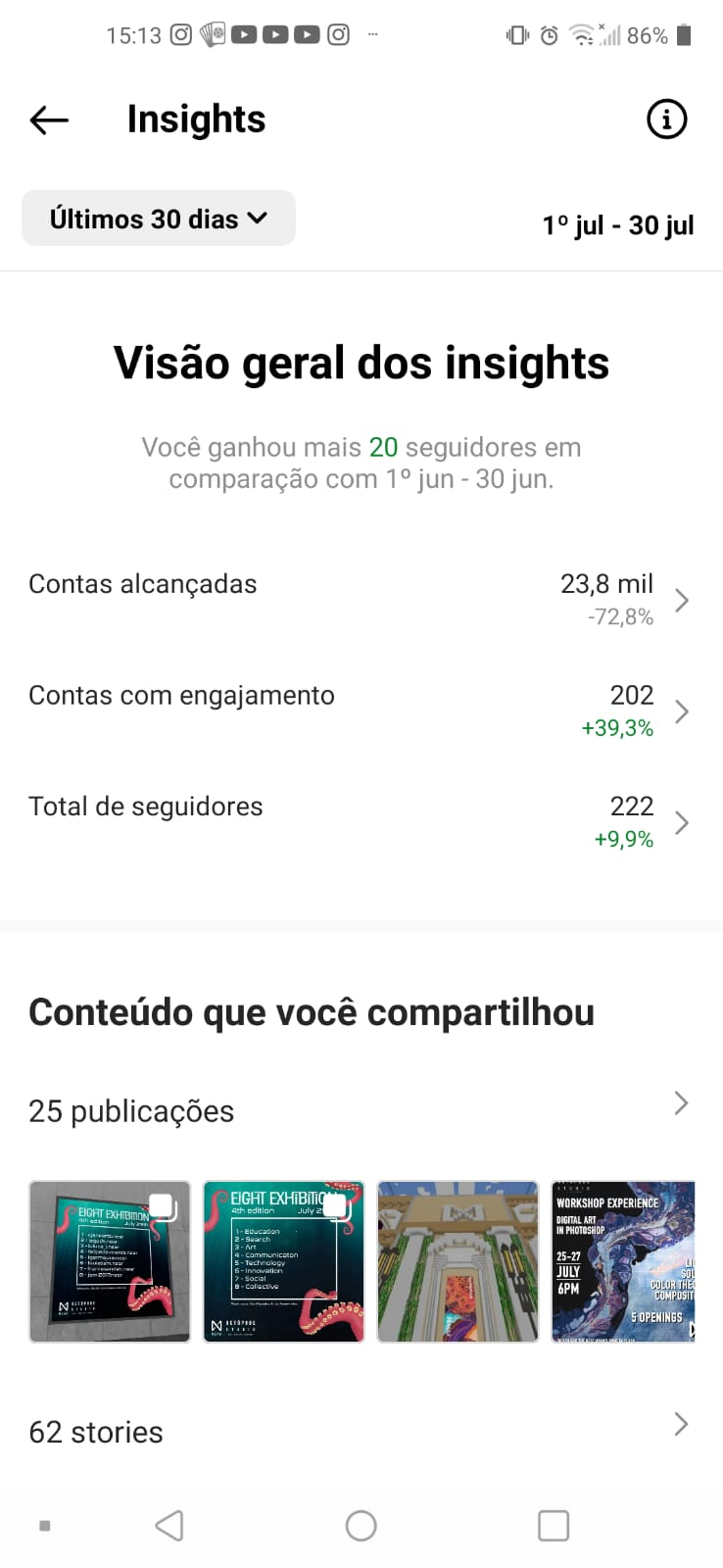Viewport: 723px width, 1568px height.
Task: Open Total de seguidores details
Action: [x=361, y=821]
